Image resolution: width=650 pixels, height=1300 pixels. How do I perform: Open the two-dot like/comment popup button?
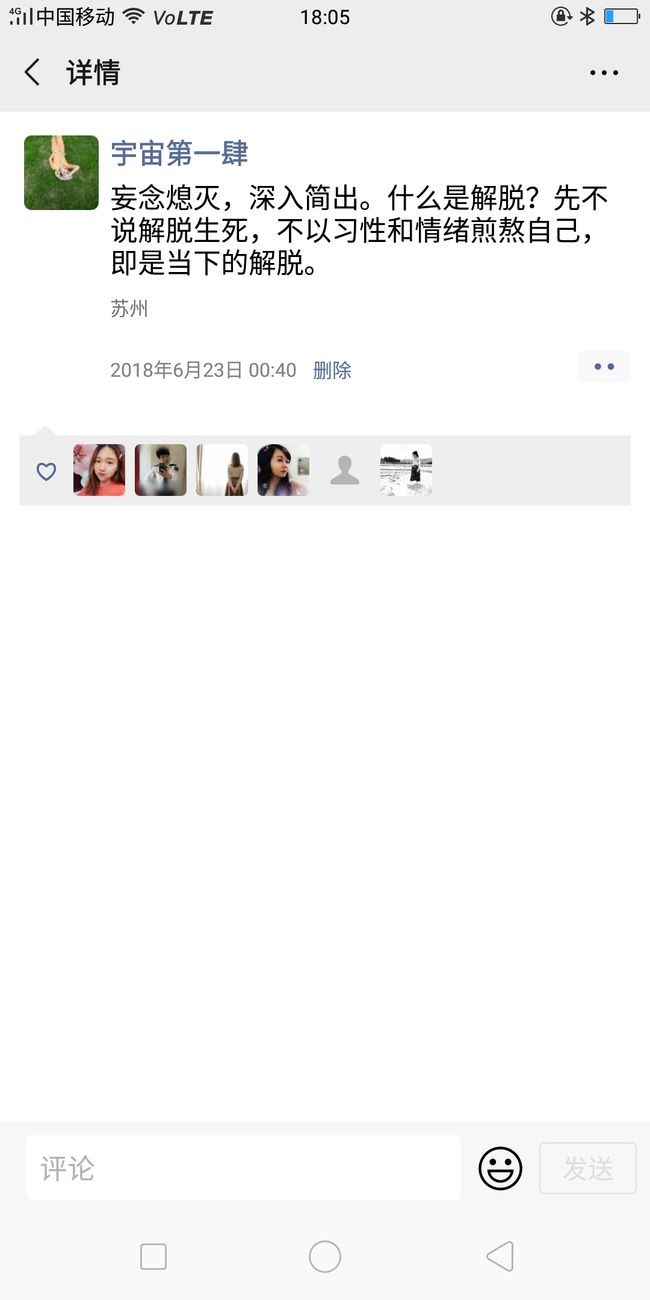point(604,367)
